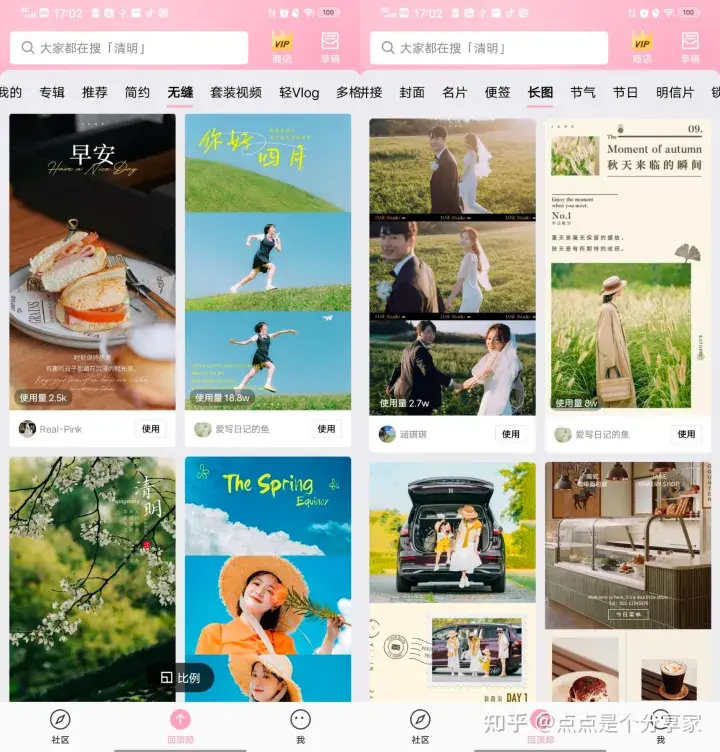Go to the 节气 tab

coord(583,92)
